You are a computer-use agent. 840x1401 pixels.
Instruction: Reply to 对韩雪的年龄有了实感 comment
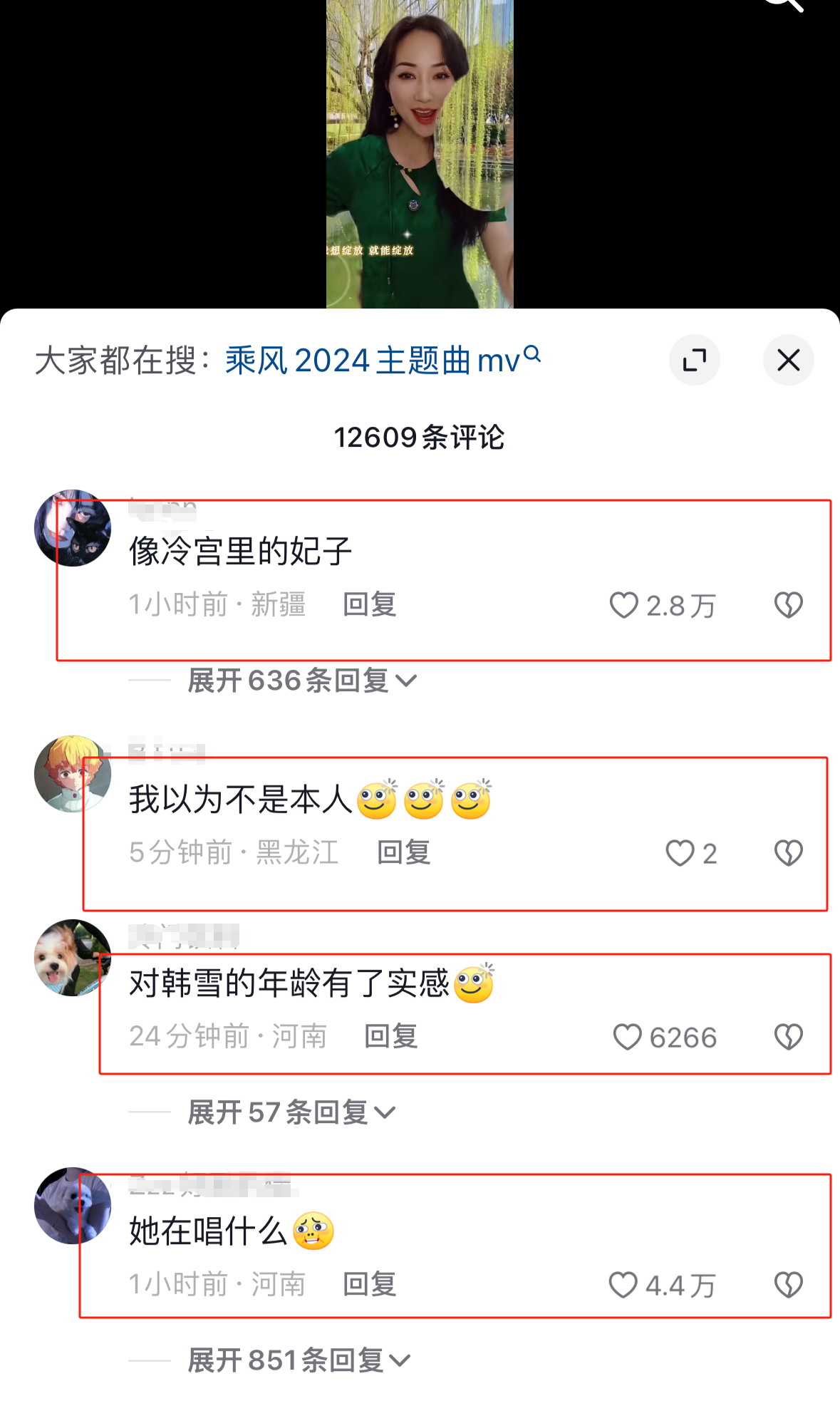390,1036
